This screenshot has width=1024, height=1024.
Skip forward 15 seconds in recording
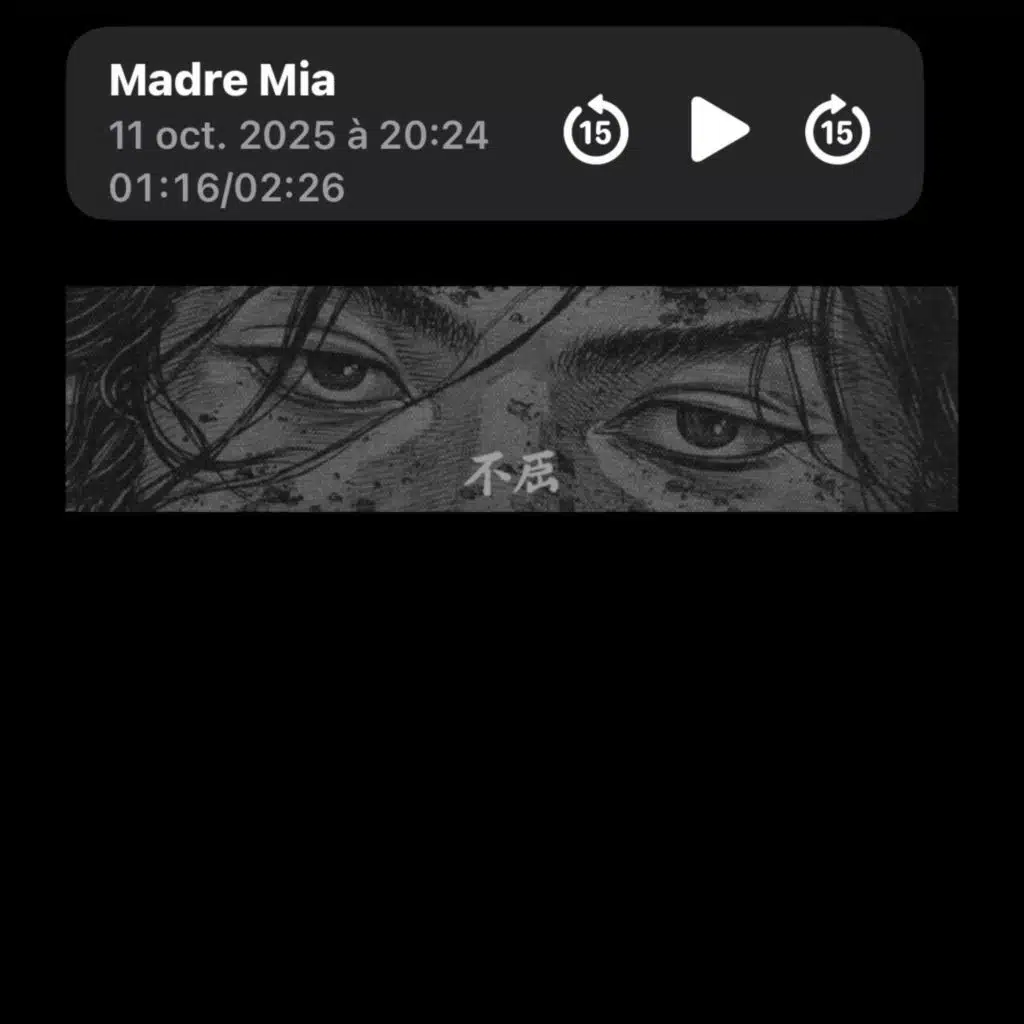tap(838, 130)
